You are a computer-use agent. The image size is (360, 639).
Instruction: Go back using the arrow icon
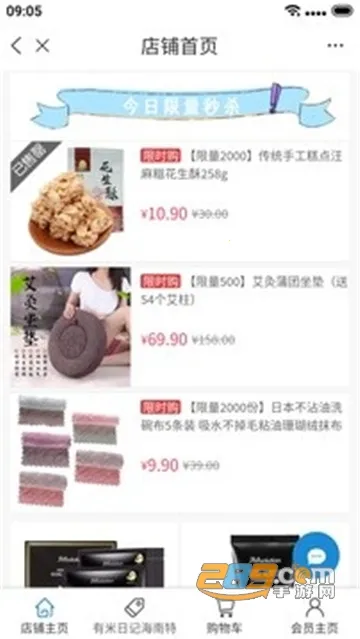(16, 46)
